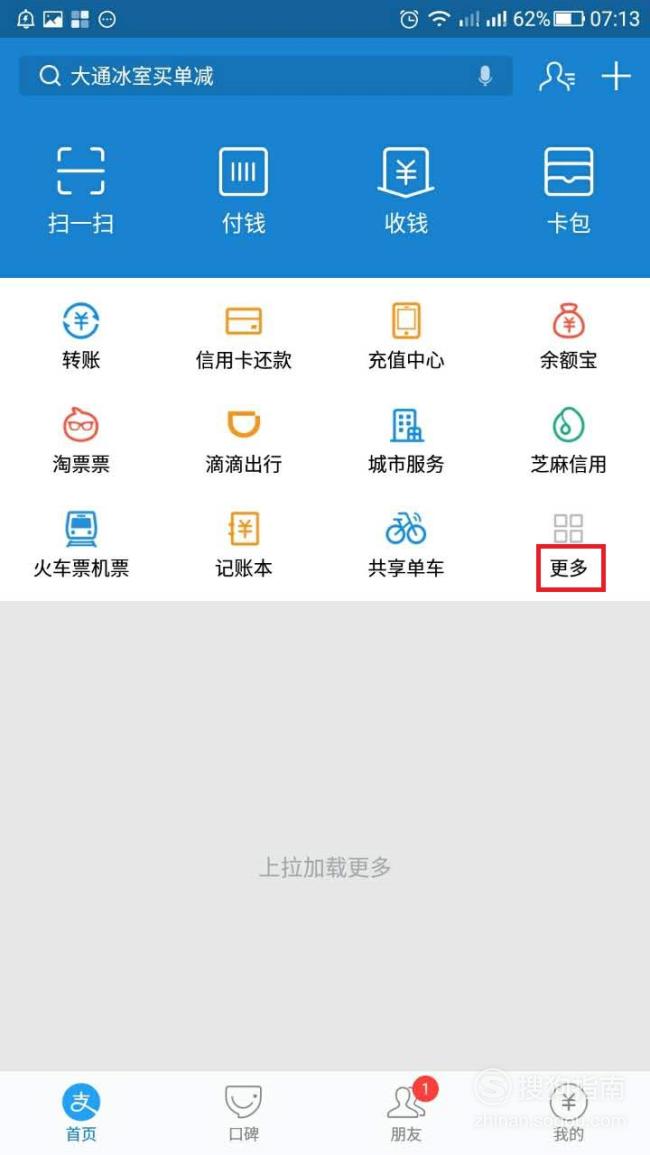Open 付钱 payment code
Image resolution: width=650 pixels, height=1155 pixels.
pyautogui.click(x=243, y=190)
